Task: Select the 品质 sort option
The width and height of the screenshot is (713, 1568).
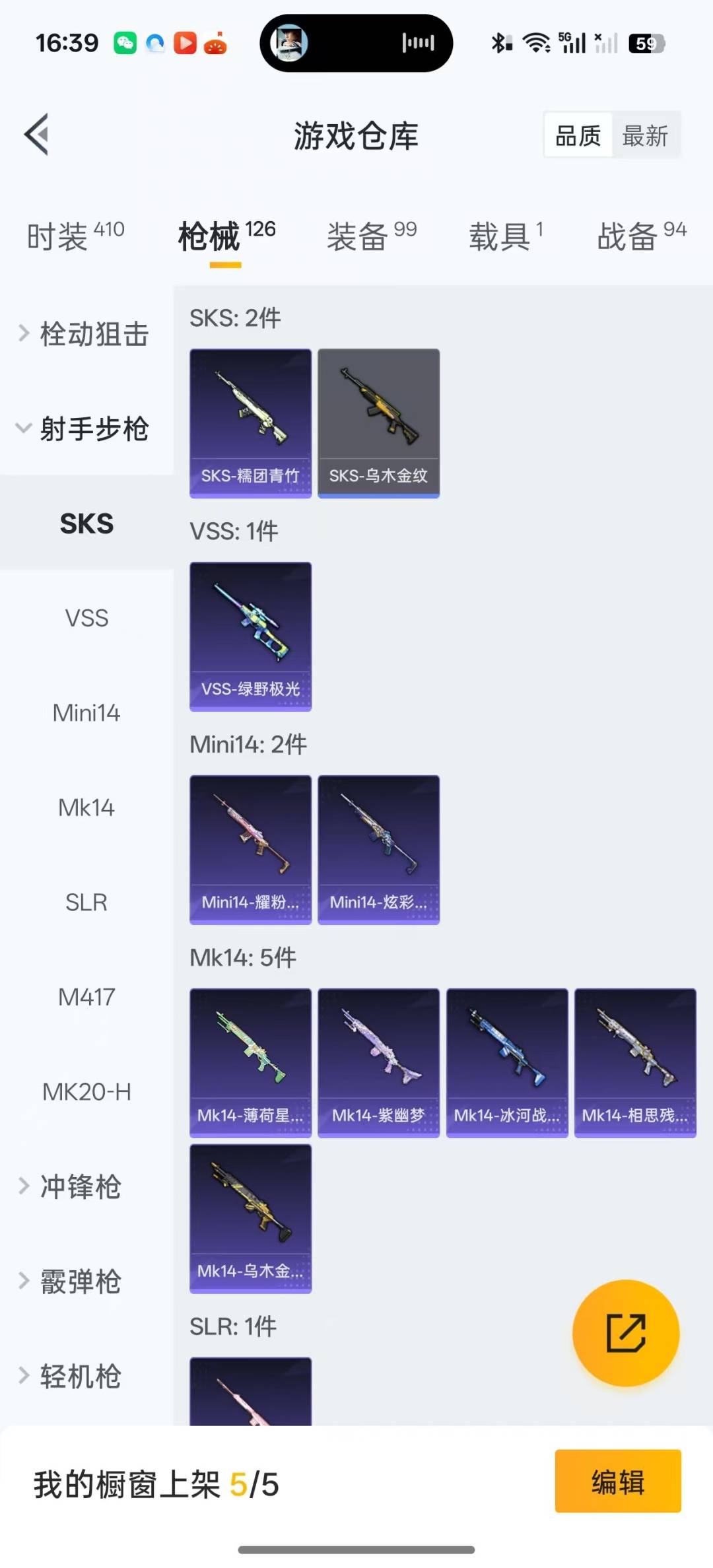Action: click(578, 136)
